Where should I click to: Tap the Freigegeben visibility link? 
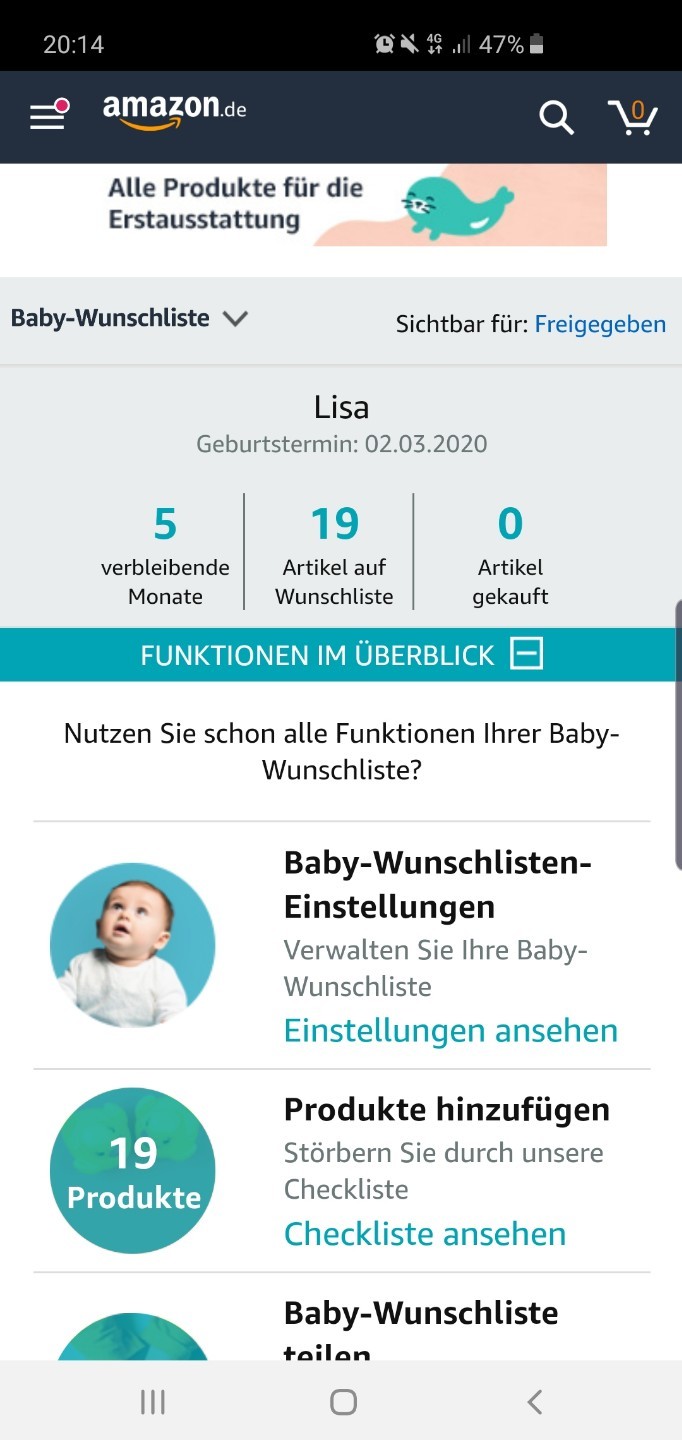point(600,324)
